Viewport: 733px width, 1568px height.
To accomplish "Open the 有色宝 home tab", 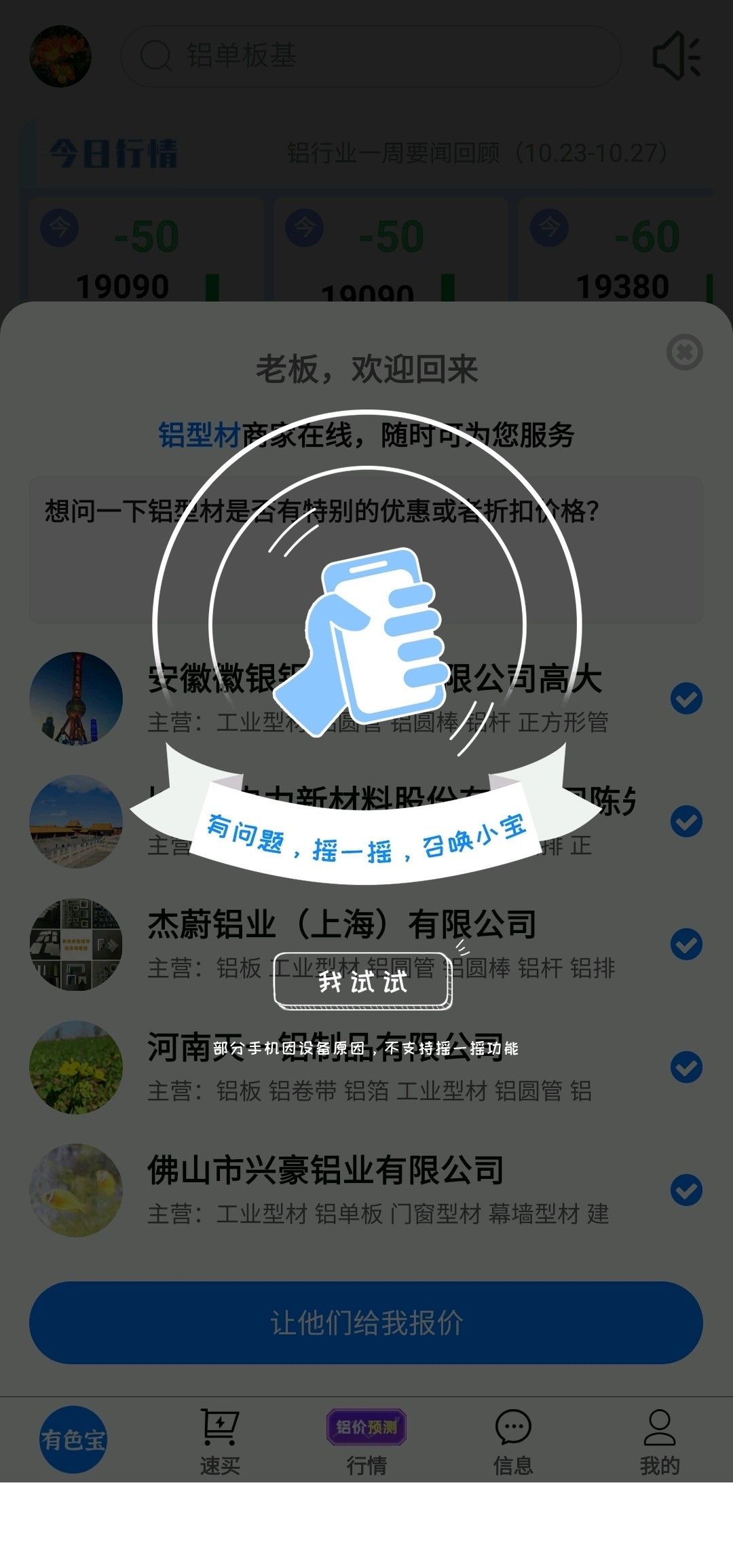I will coord(73,1440).
